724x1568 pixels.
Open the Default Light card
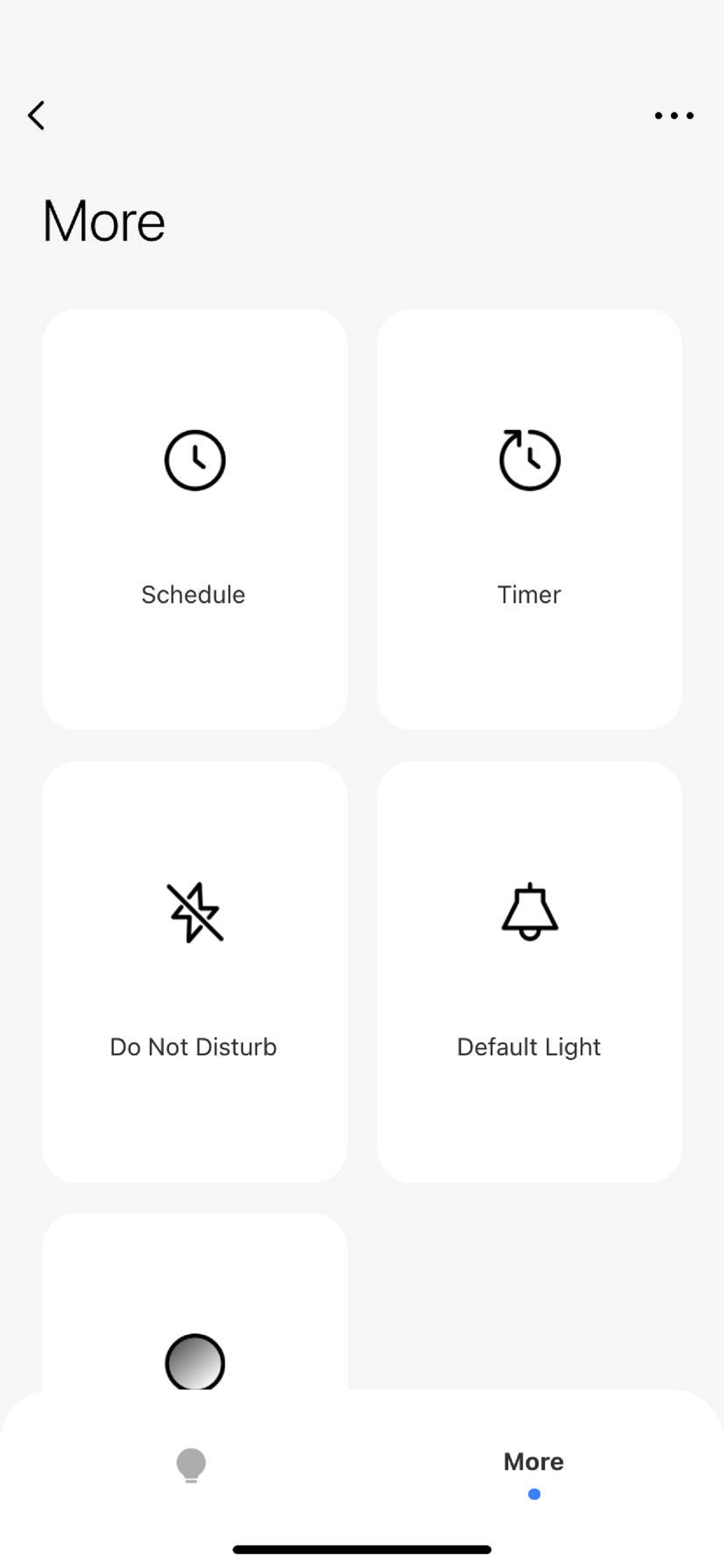tap(529, 971)
